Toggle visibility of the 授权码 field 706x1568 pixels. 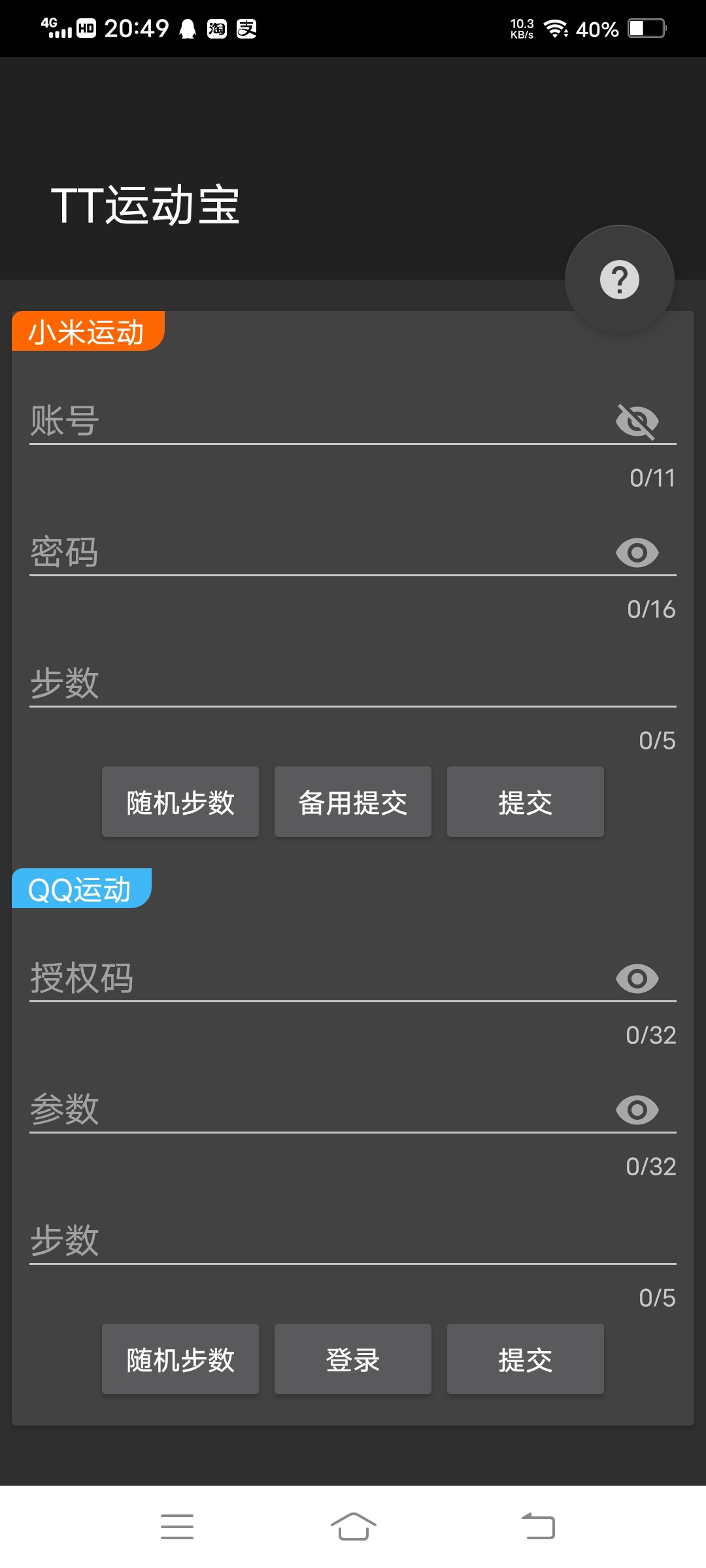tap(637, 979)
